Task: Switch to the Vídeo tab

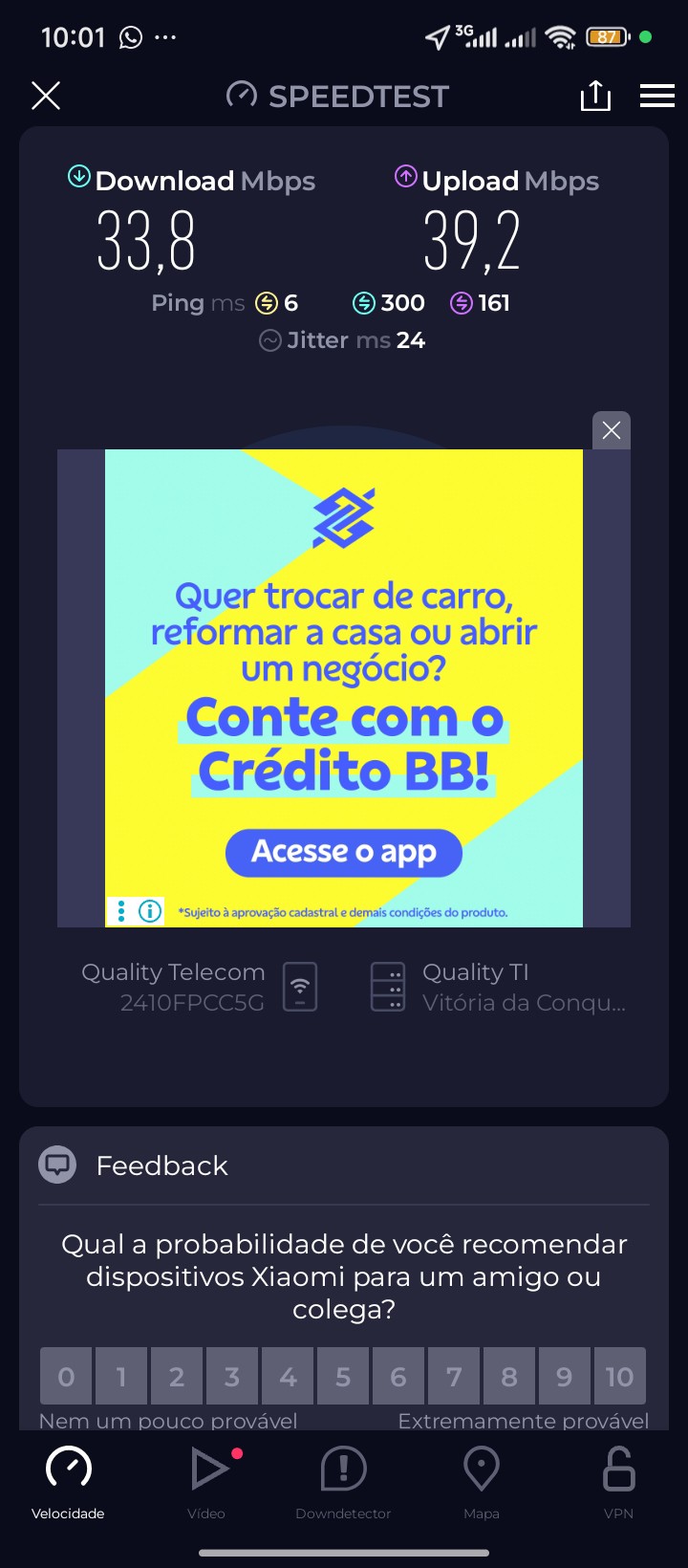Action: (206, 1482)
